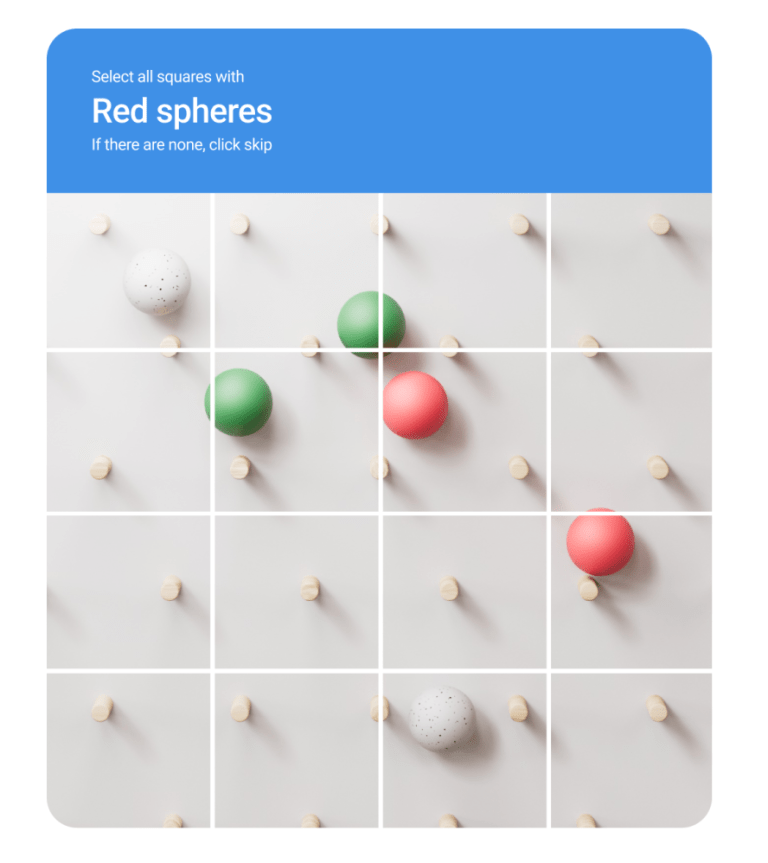Viewport: 768px width, 863px height.
Task: Select the tile with the red sphere beside the green spheres
Action: (x=463, y=431)
